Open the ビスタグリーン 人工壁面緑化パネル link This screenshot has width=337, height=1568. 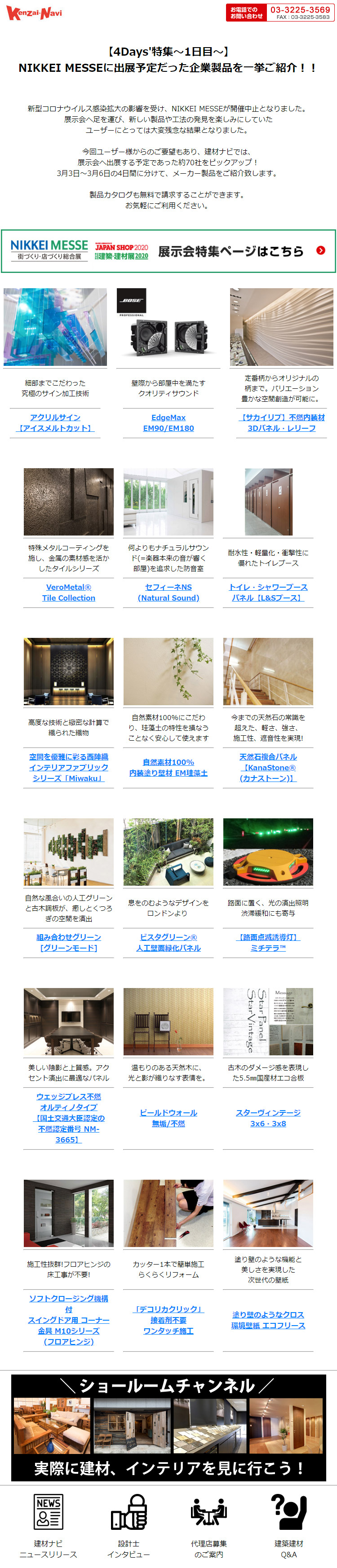tap(168, 942)
